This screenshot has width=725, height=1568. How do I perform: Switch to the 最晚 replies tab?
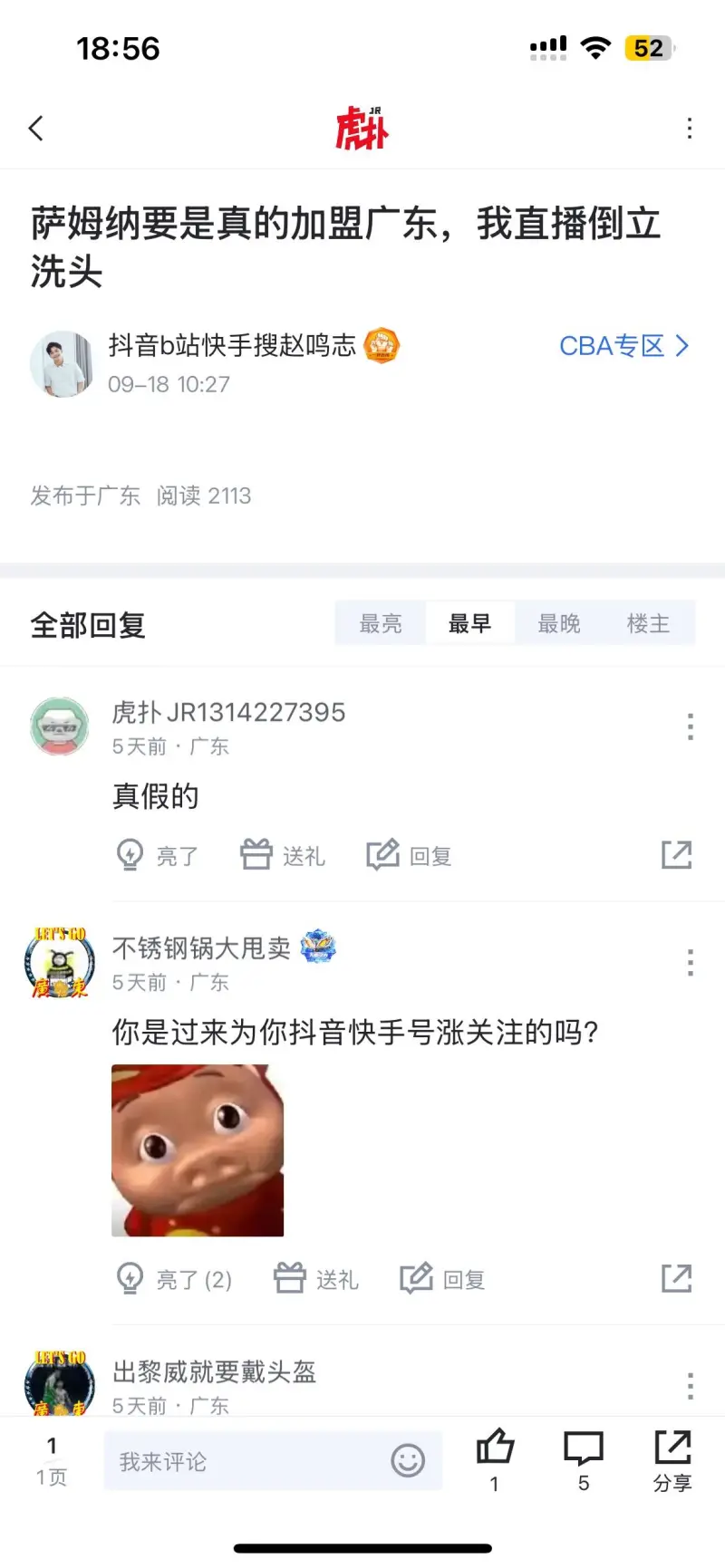click(x=559, y=623)
